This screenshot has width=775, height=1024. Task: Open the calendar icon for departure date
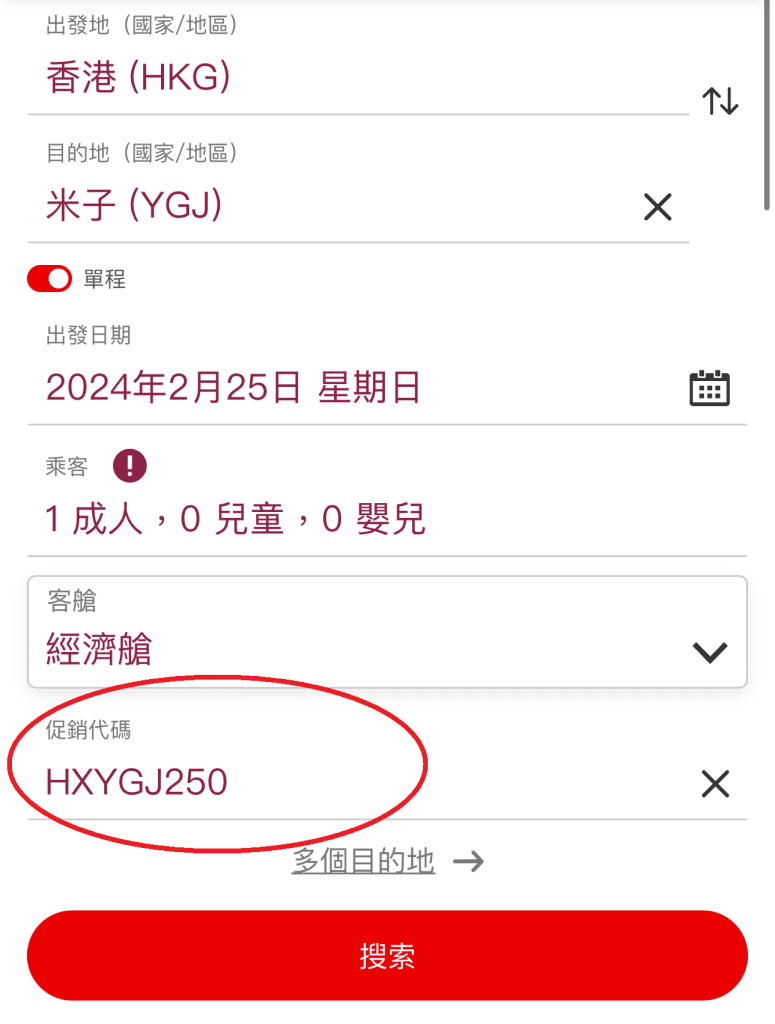tap(710, 388)
